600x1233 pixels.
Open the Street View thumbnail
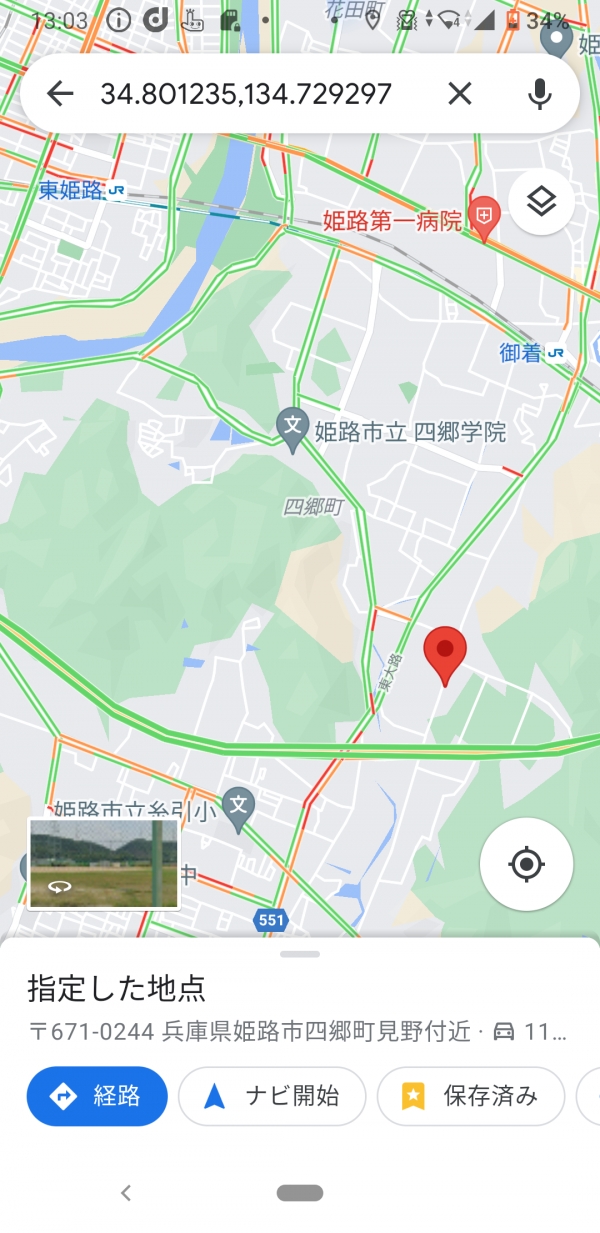103,863
